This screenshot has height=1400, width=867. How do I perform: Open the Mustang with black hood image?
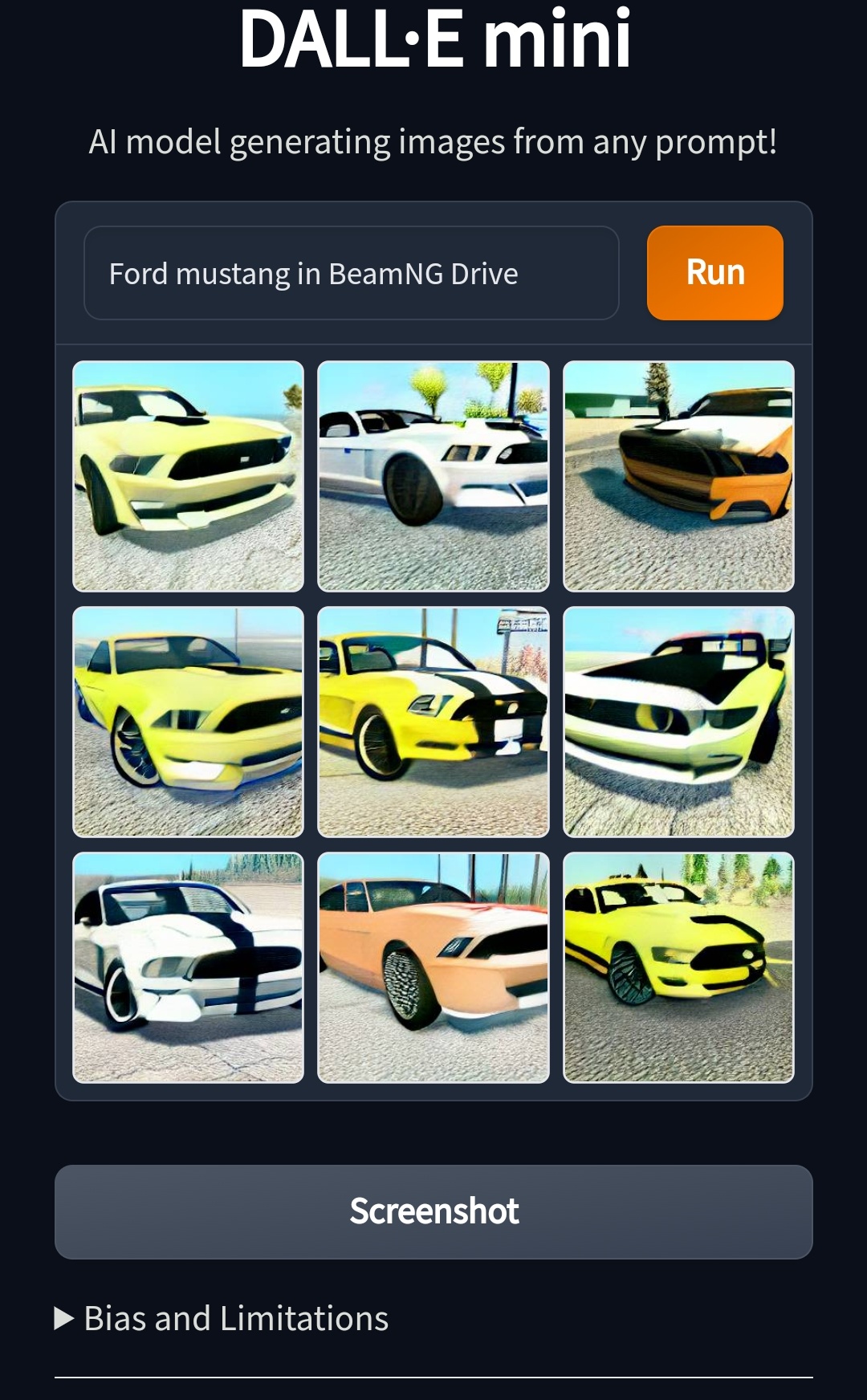click(x=678, y=722)
